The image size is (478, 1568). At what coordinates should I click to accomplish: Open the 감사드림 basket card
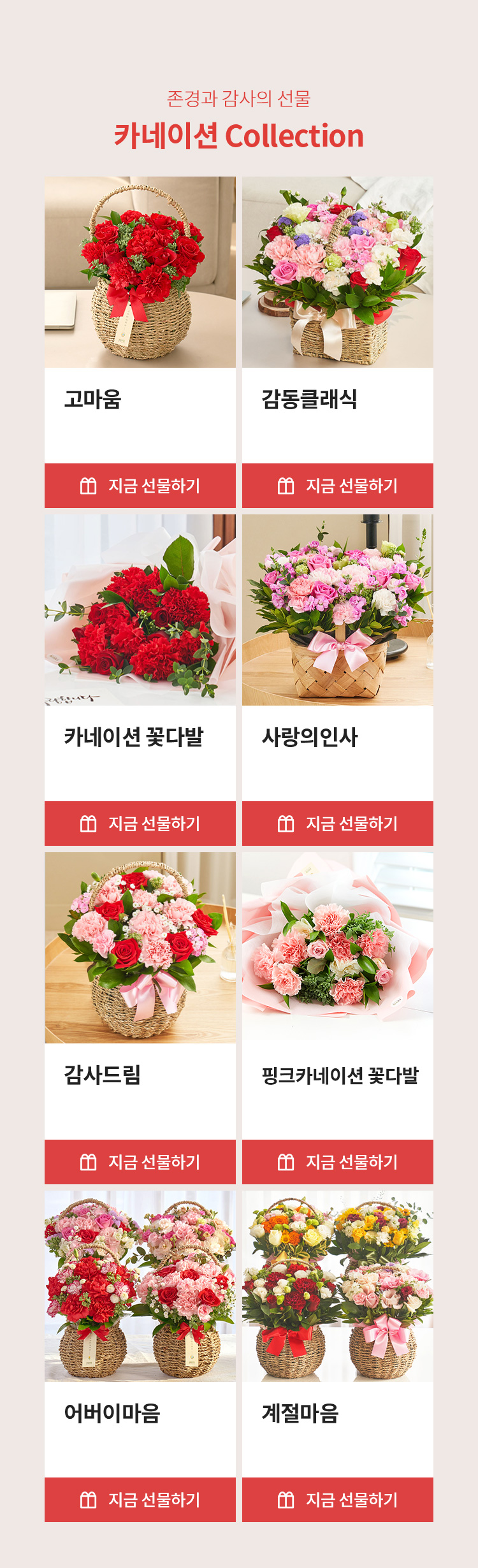pos(140,948)
